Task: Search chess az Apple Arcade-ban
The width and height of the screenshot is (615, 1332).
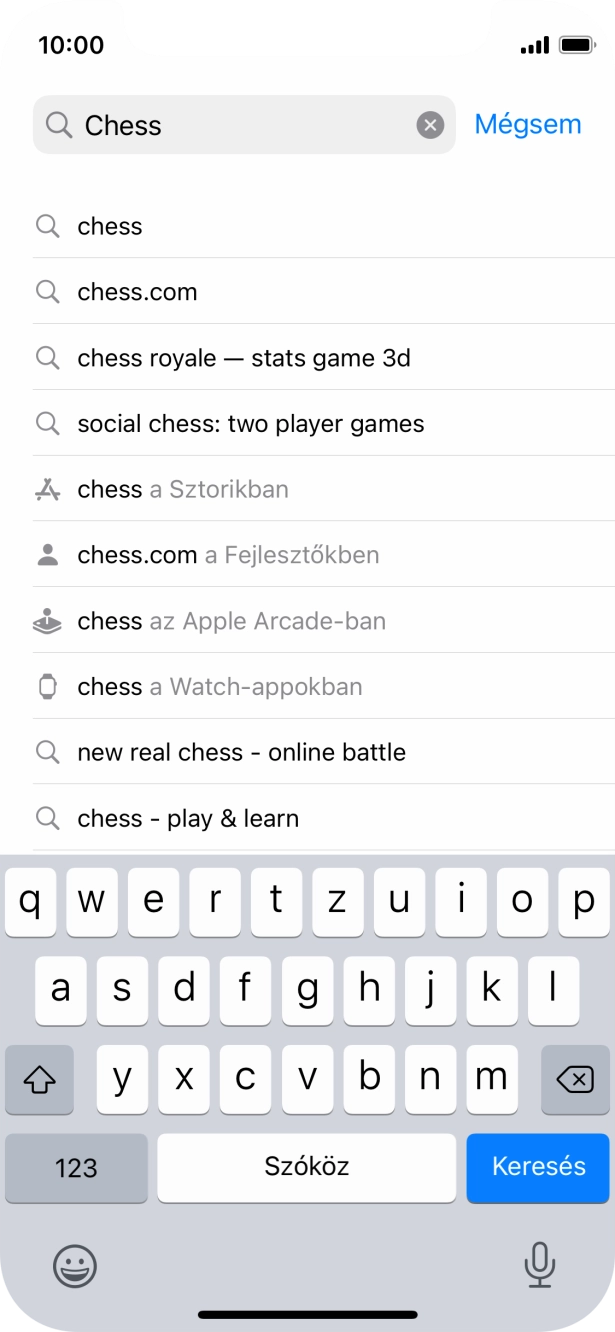Action: 323,621
